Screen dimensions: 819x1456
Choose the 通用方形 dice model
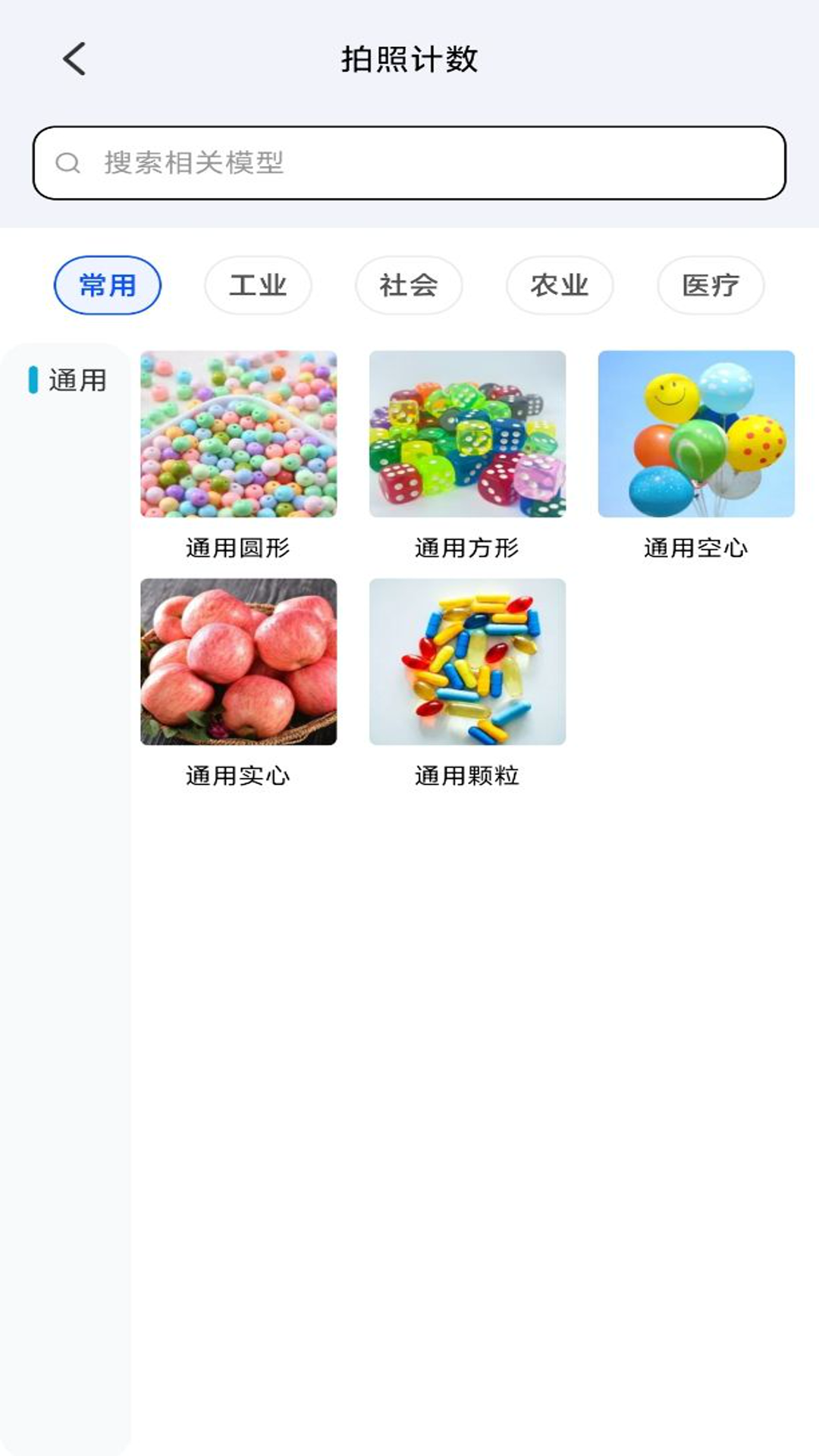pos(467,435)
